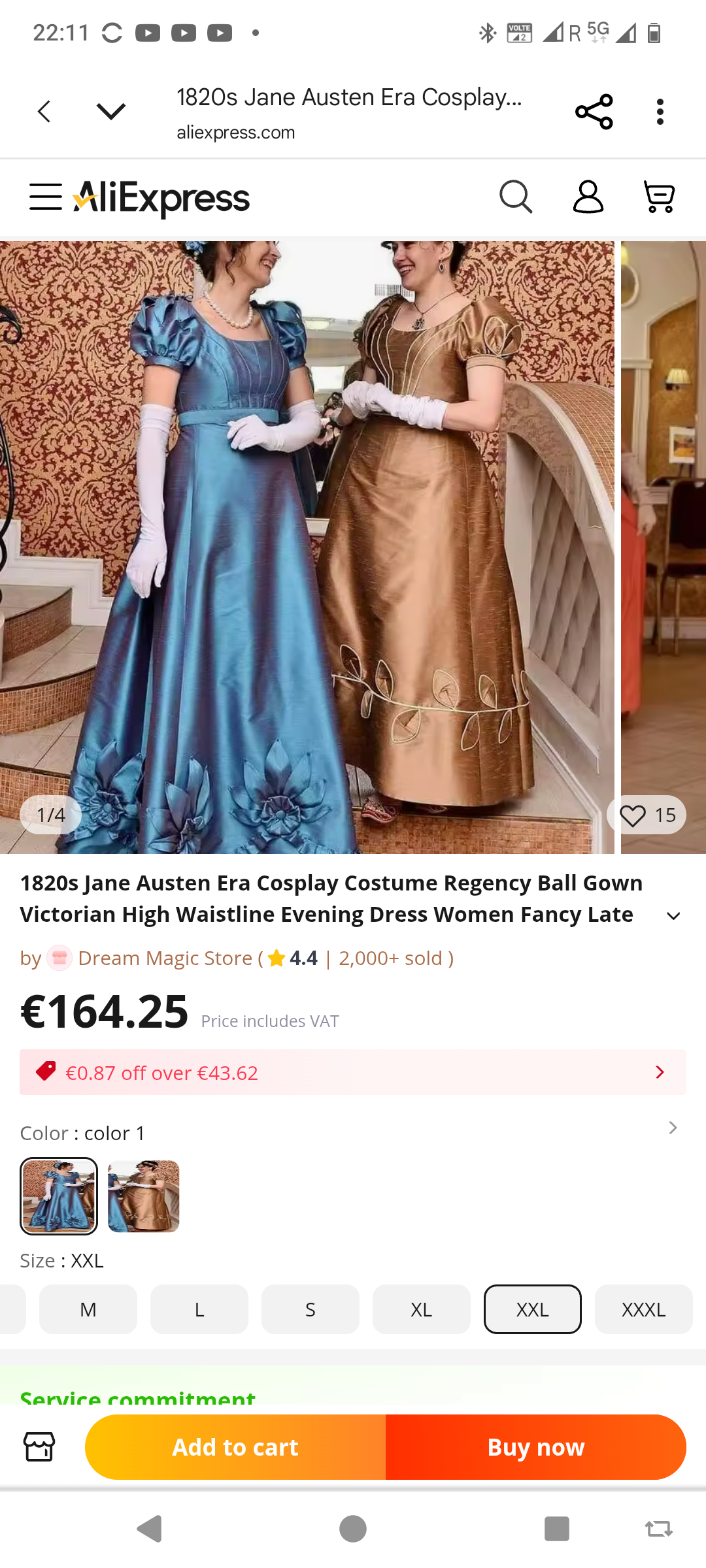Share this product page
This screenshot has width=706, height=1568.
coord(594,112)
